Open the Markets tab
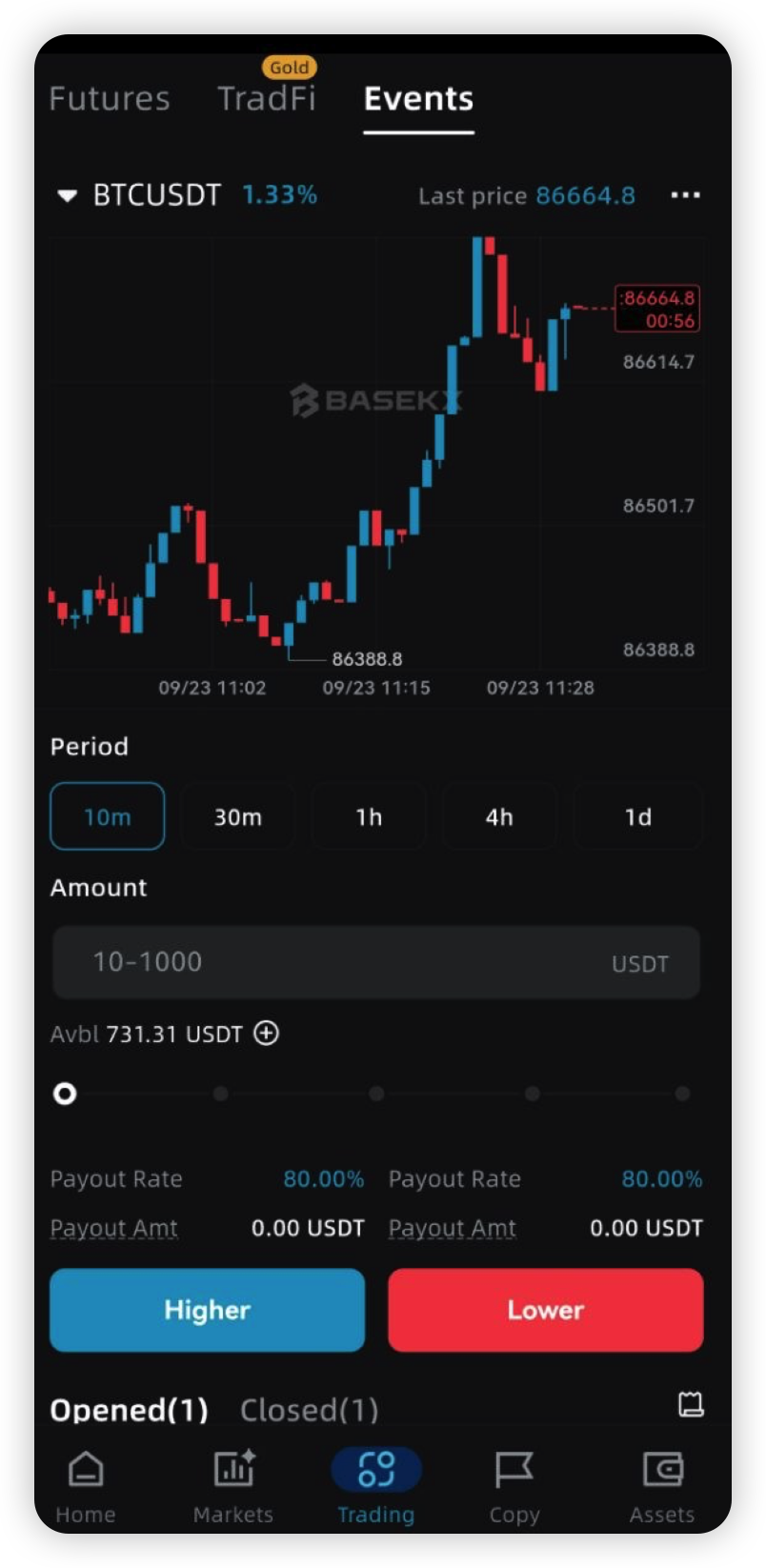The height and width of the screenshot is (1568, 766). pos(233,1487)
